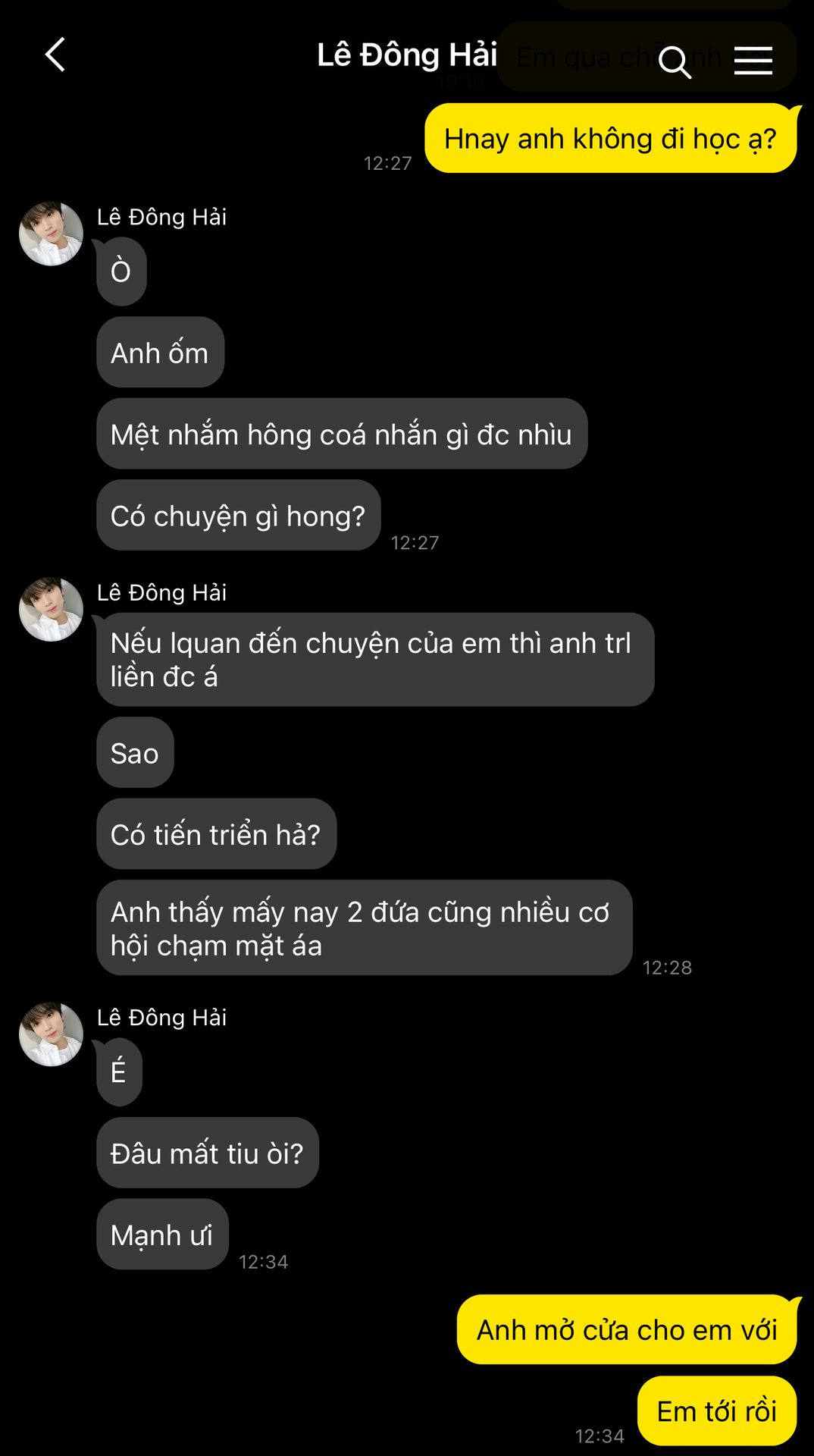The height and width of the screenshot is (1456, 814).
Task: Search within this conversation
Action: coord(674,61)
